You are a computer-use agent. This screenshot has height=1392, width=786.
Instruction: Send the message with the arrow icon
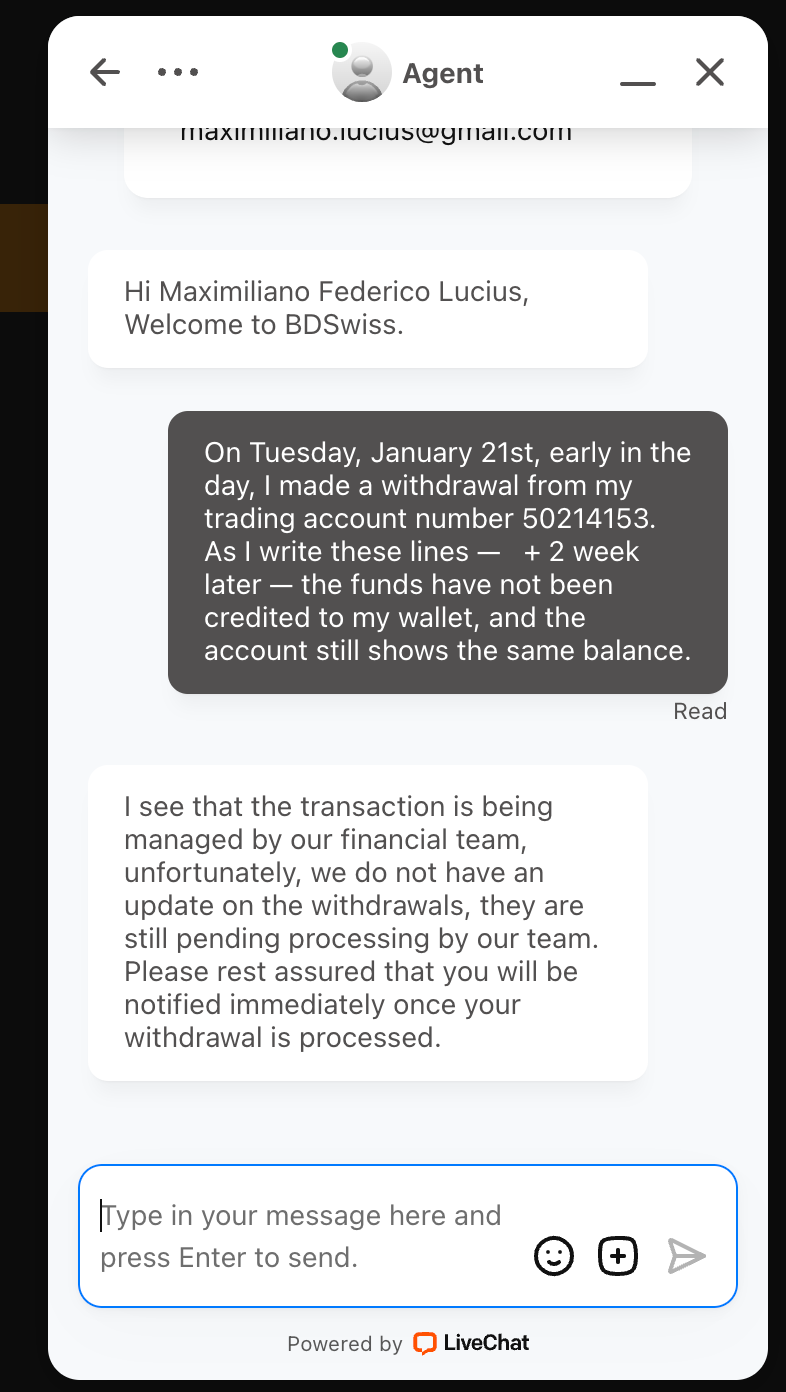coord(687,1256)
